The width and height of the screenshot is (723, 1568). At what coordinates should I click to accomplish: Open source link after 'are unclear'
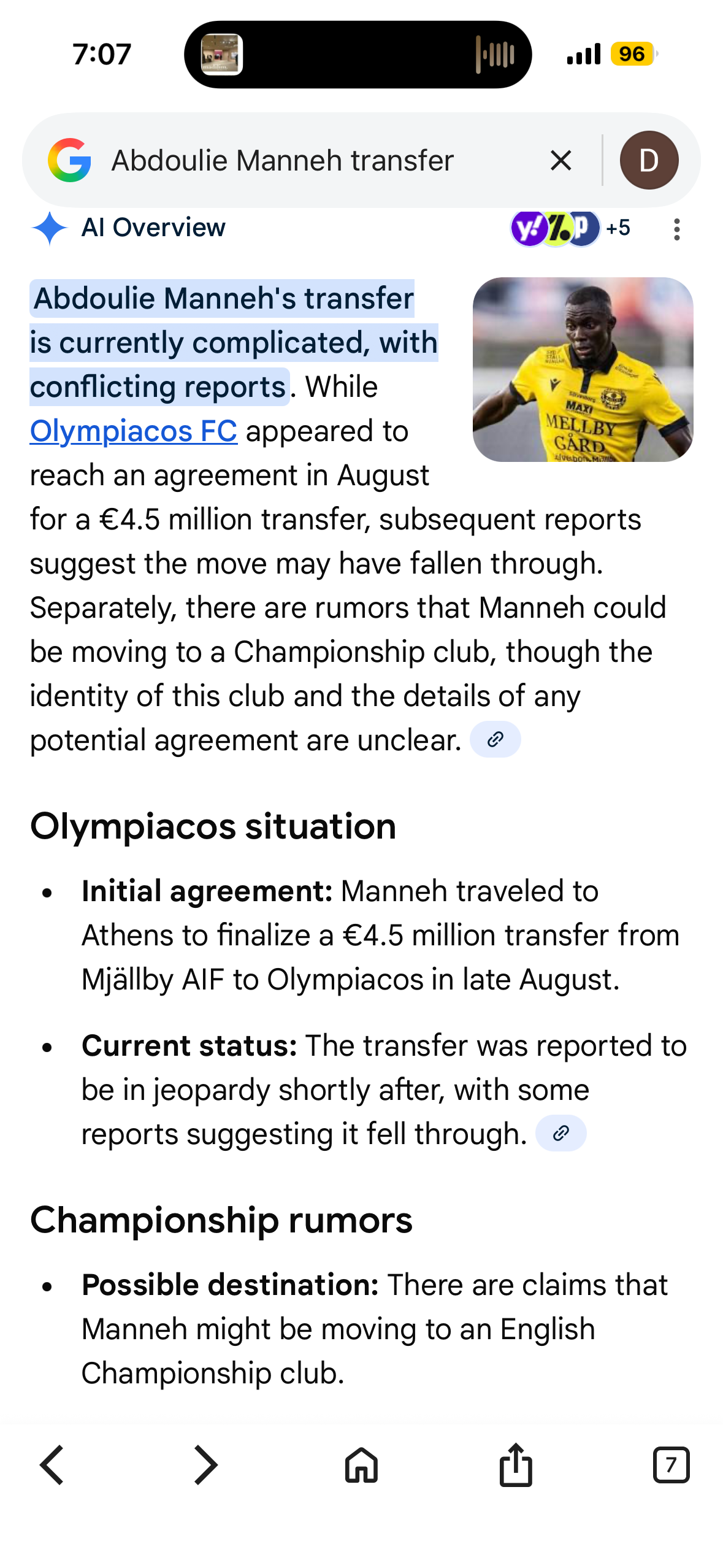[495, 740]
